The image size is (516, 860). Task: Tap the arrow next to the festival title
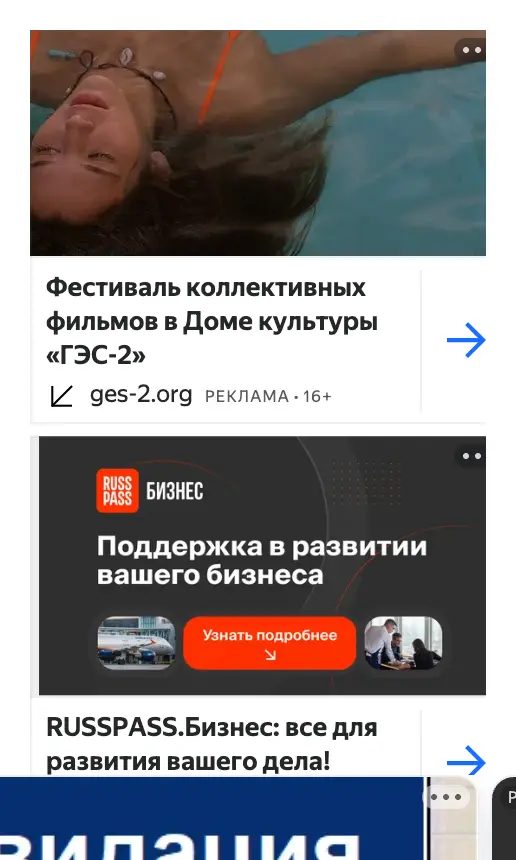[466, 341]
